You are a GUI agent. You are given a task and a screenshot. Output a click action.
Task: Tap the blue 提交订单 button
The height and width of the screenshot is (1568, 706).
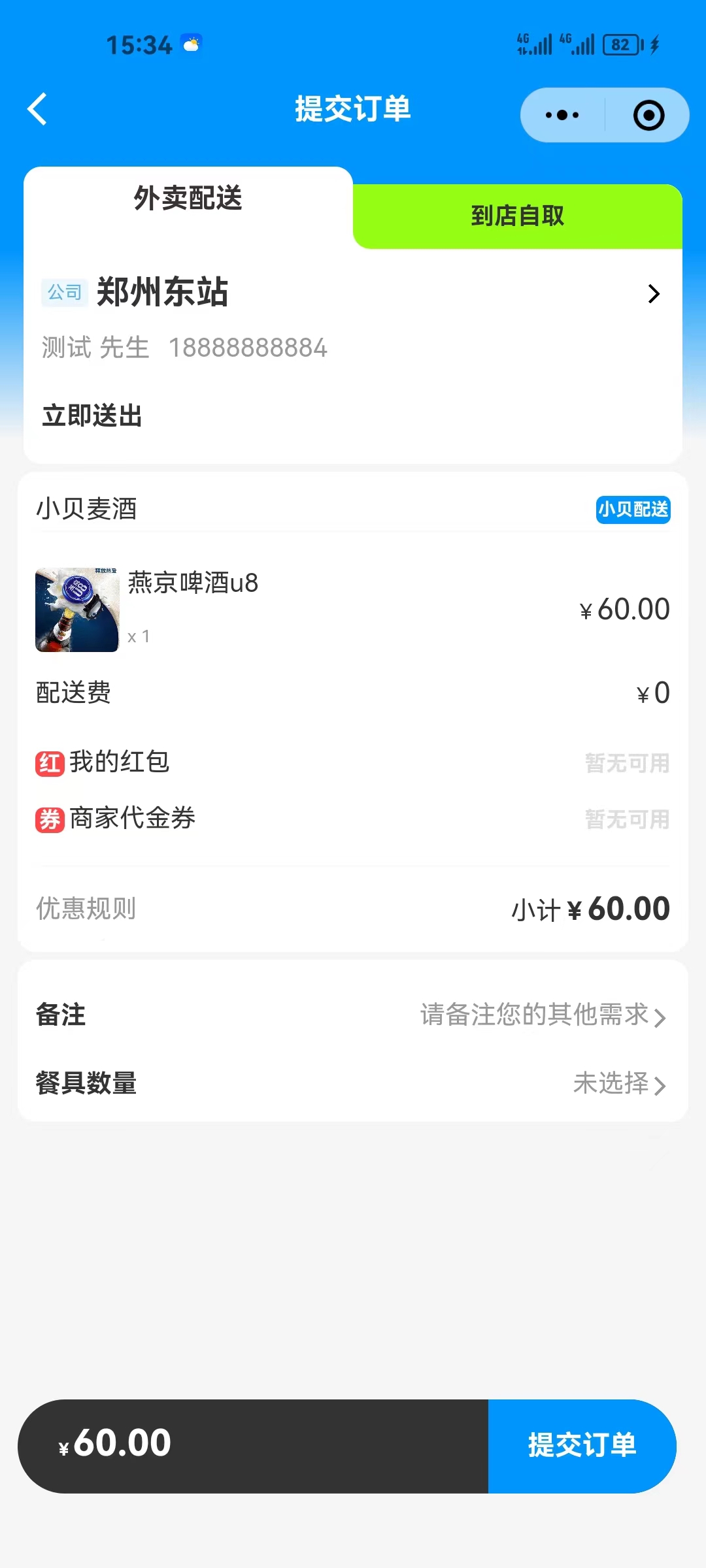(x=582, y=1446)
